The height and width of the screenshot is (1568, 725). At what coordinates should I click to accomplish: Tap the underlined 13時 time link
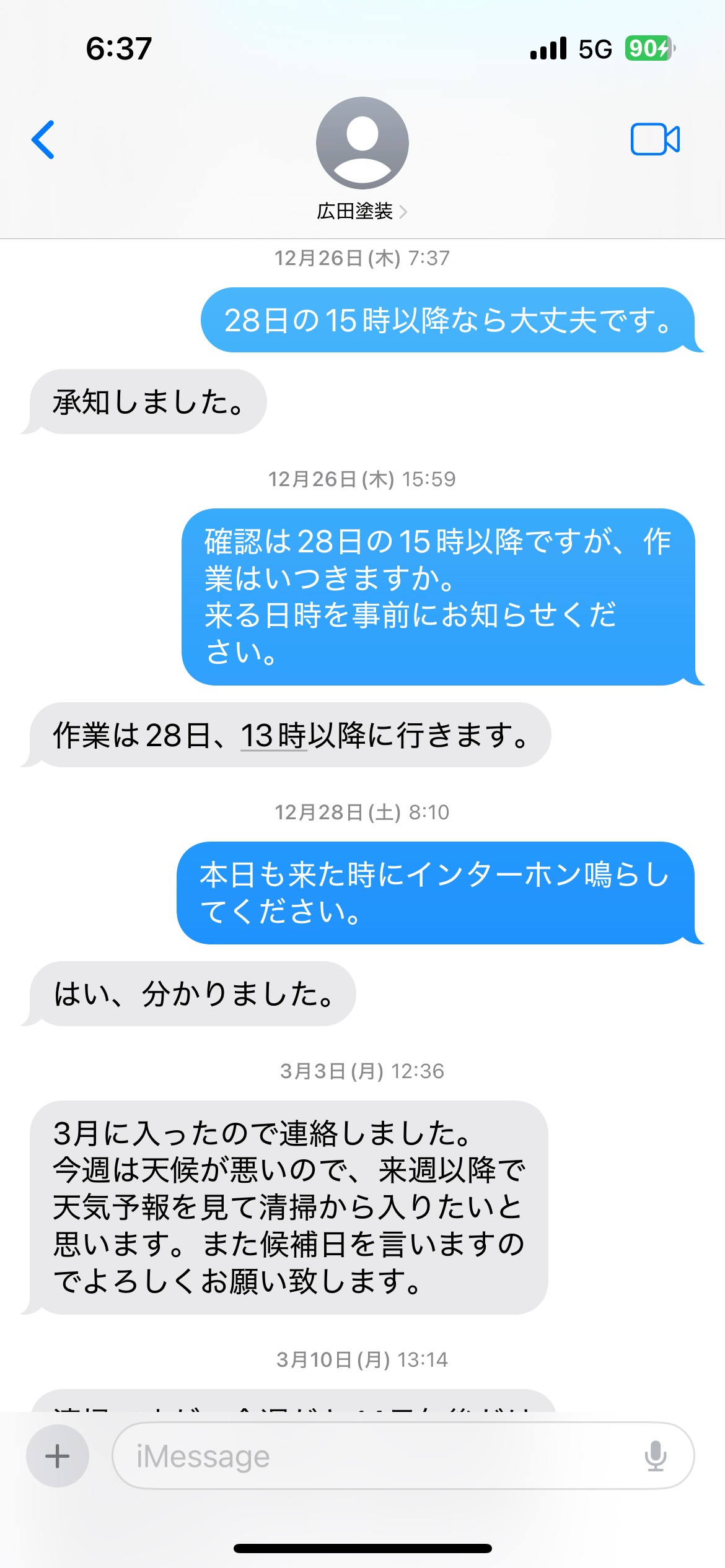273,736
